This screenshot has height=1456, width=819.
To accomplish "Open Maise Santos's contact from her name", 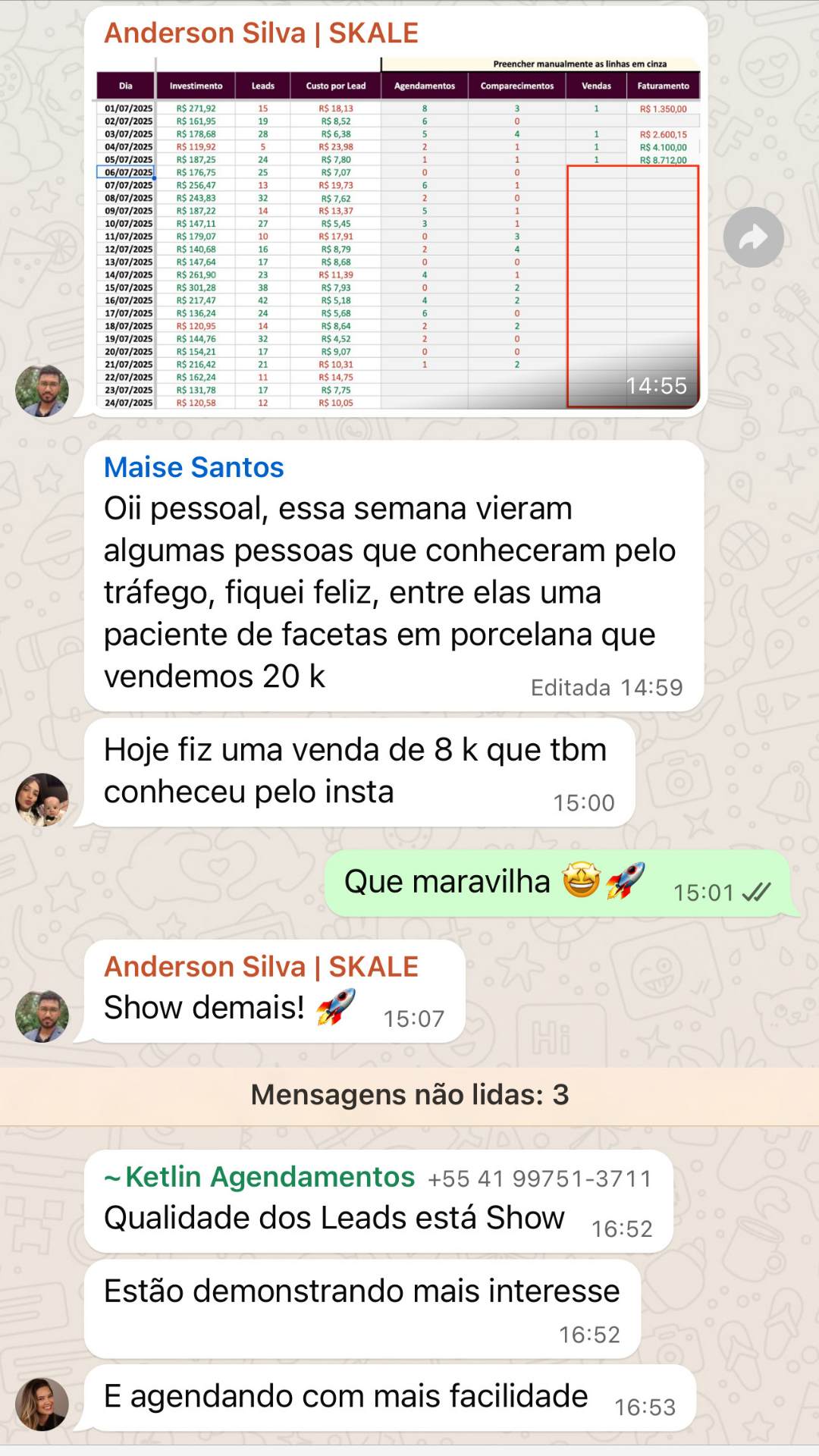I will [x=194, y=468].
